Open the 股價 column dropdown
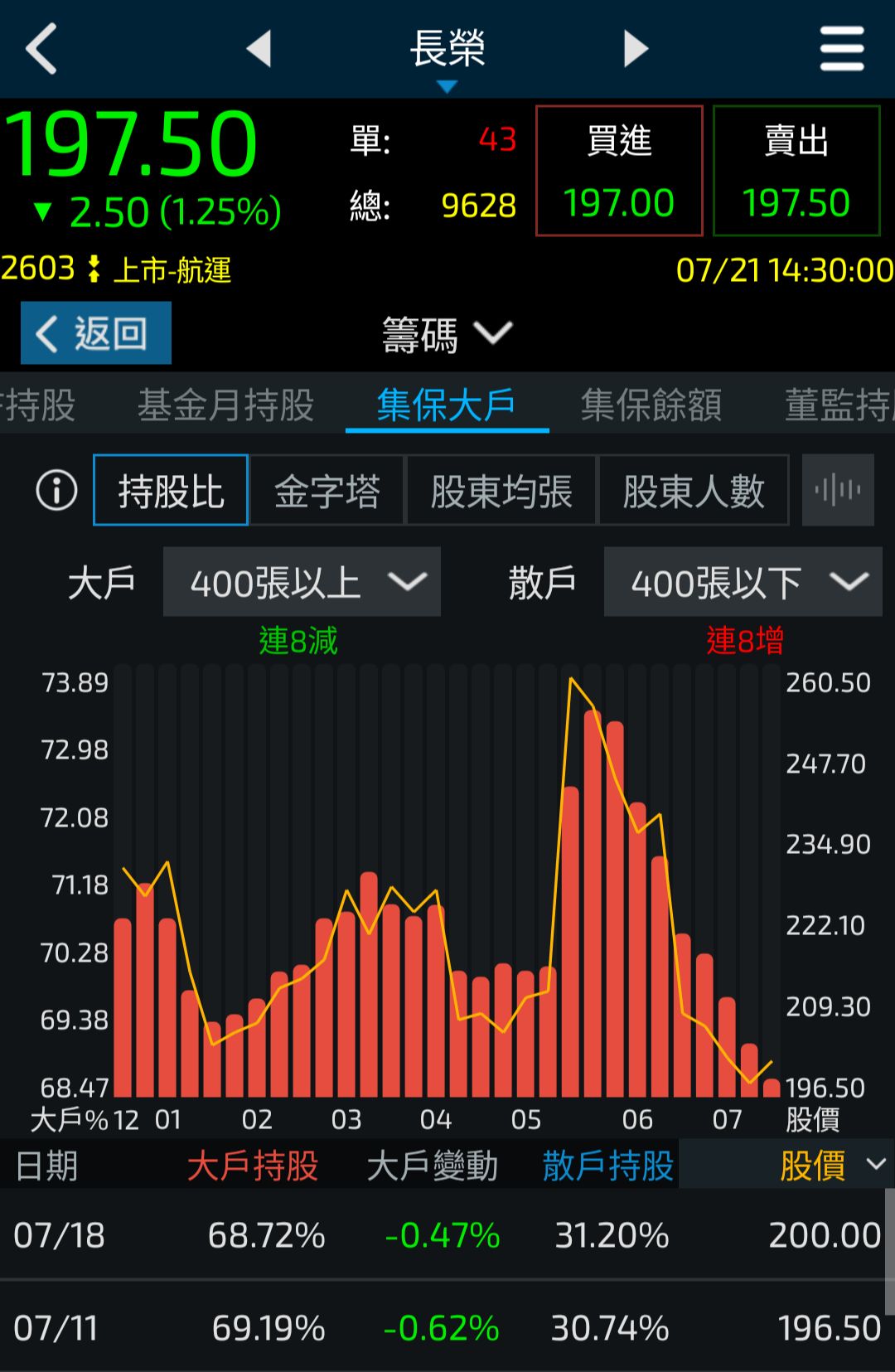Screen dimensions: 895x1372 [831, 1166]
